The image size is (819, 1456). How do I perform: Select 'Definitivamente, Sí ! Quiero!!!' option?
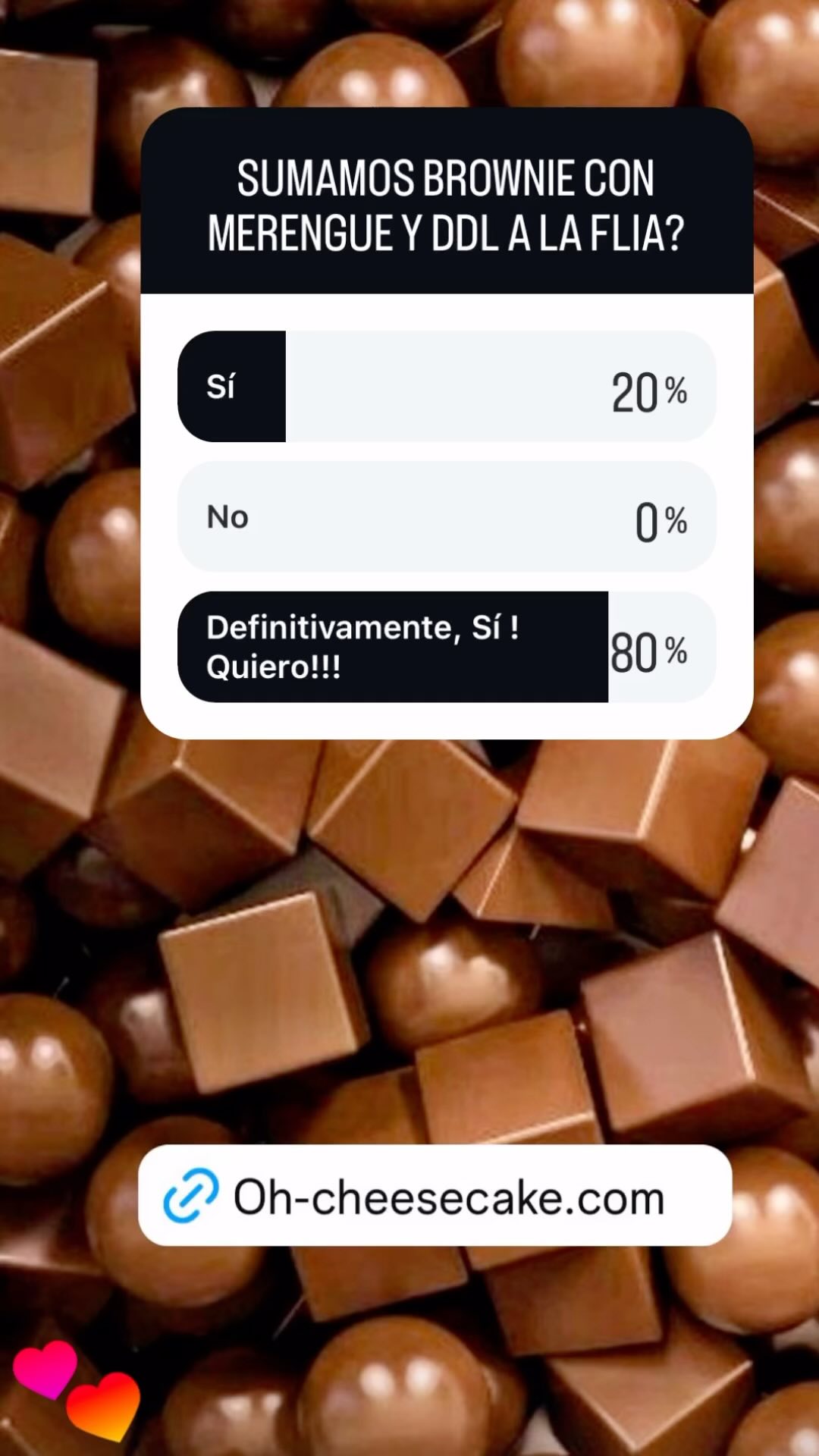click(x=446, y=647)
